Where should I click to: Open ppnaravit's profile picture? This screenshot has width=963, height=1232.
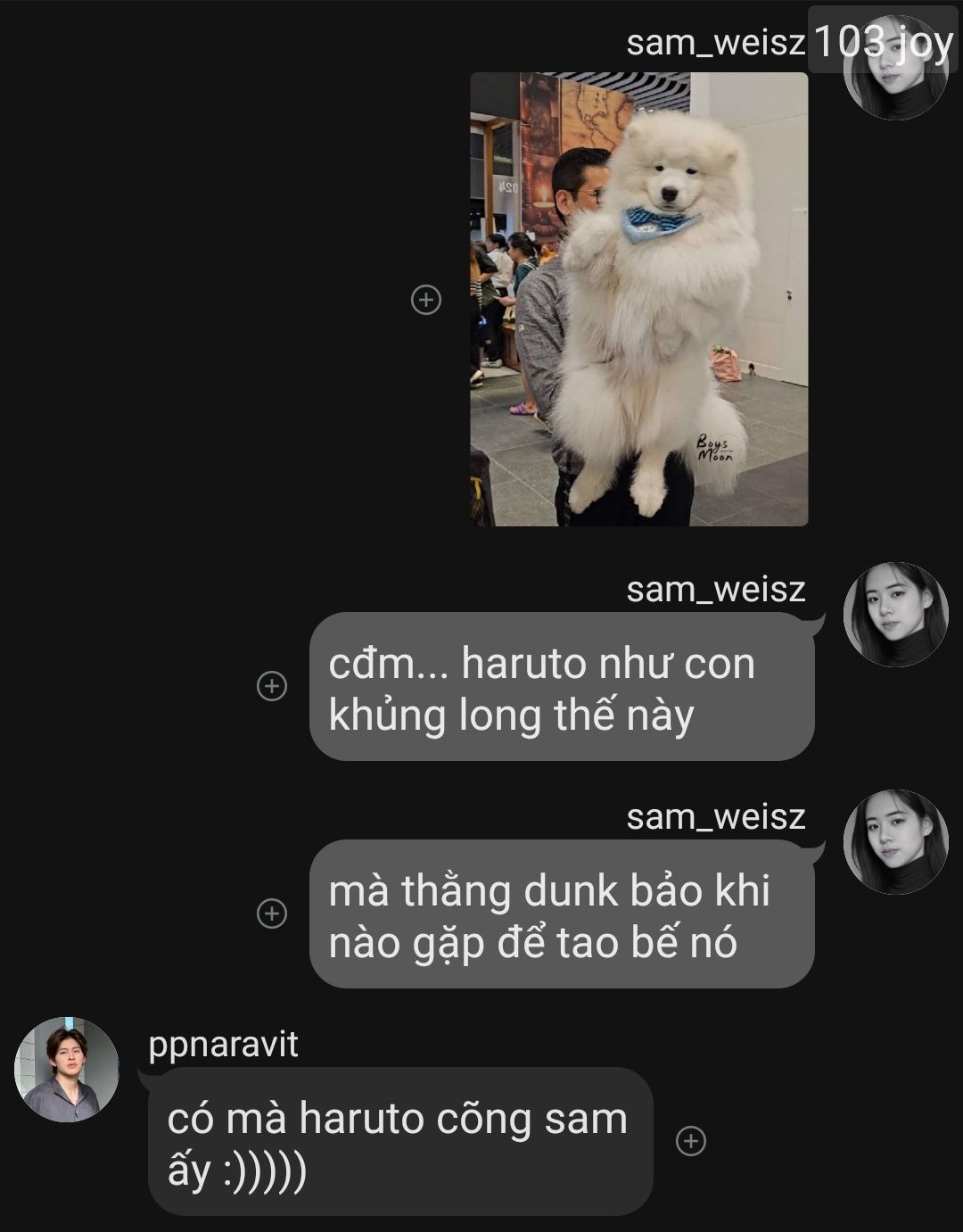tap(67, 1070)
